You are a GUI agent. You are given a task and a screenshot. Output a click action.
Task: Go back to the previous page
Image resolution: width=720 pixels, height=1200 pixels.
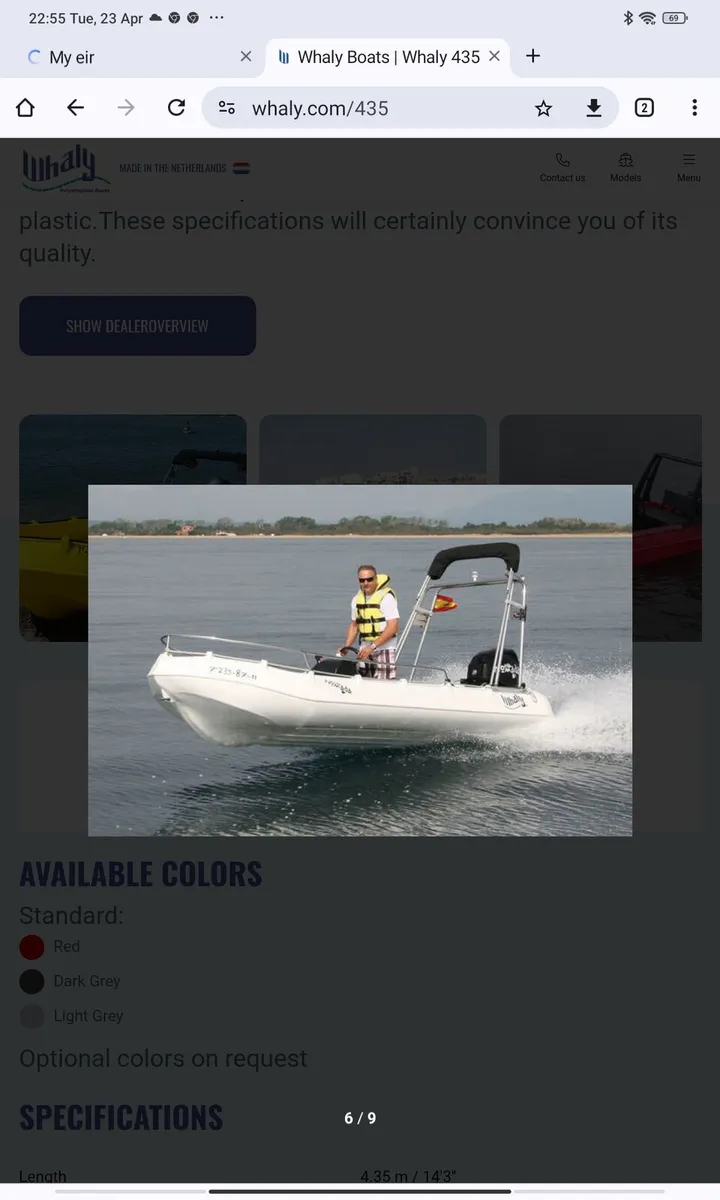pos(75,108)
